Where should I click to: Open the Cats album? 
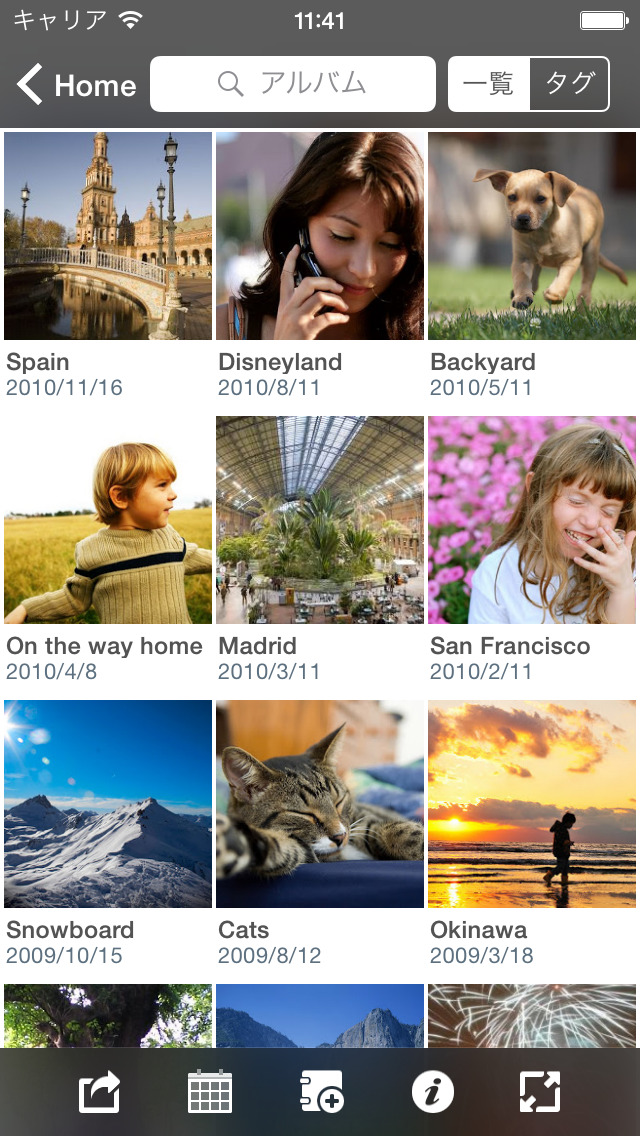(x=320, y=804)
